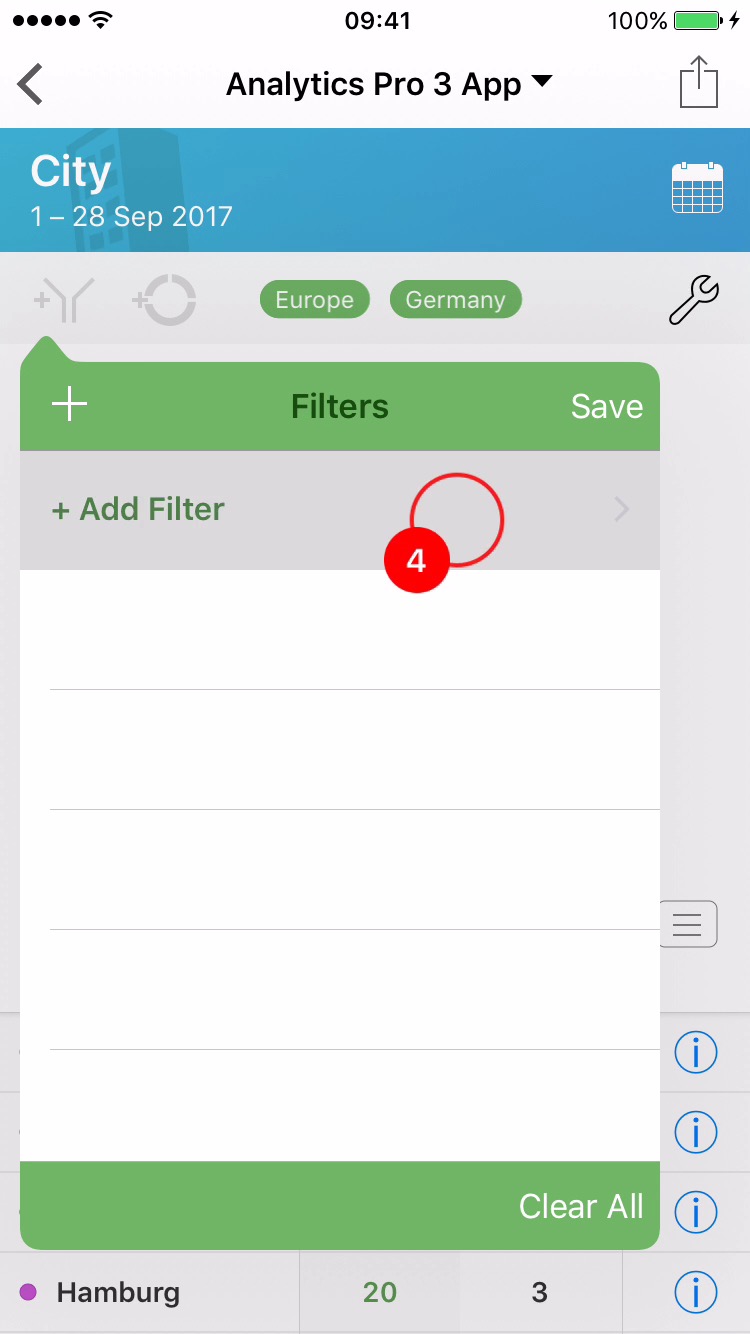
Task: Clear all filters
Action: point(580,1206)
